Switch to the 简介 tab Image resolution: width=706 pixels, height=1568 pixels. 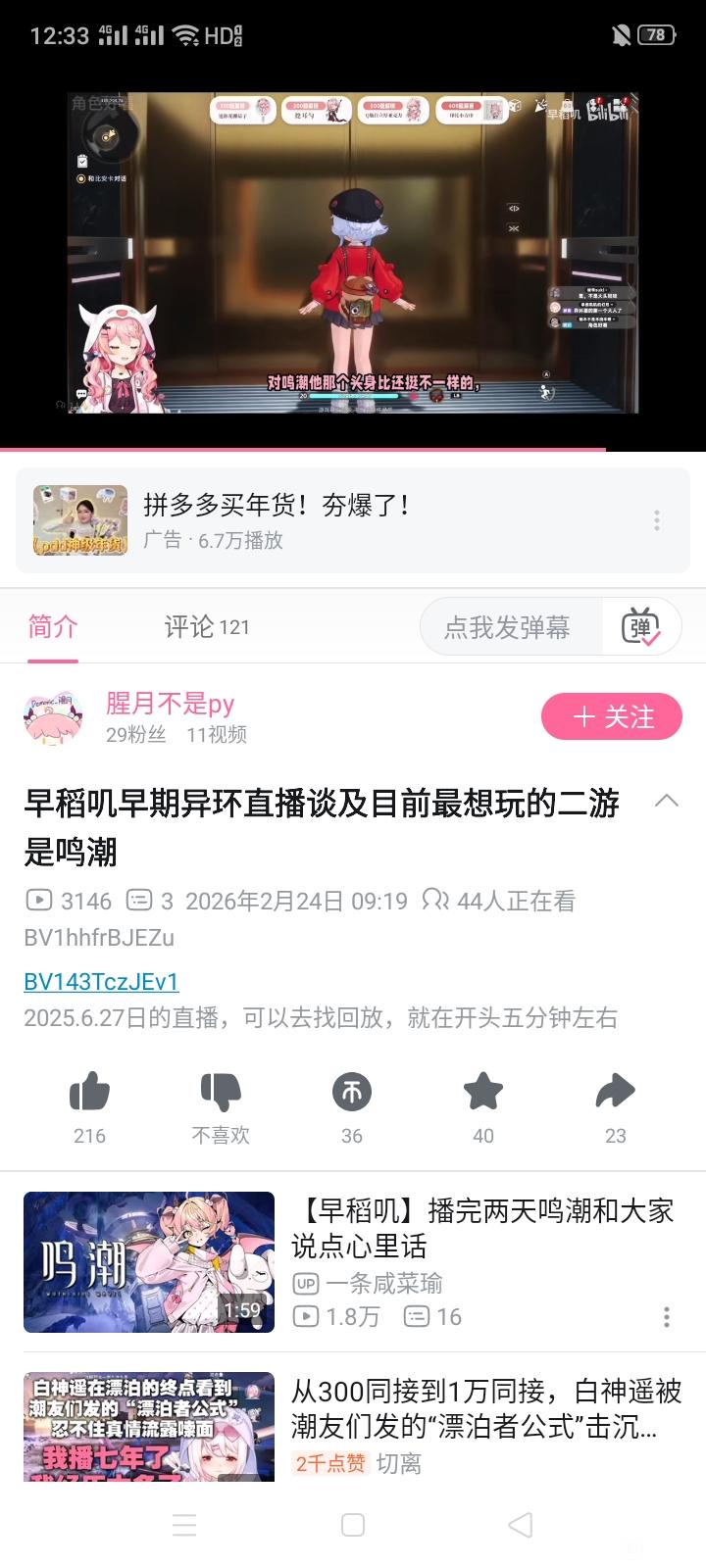click(x=53, y=626)
